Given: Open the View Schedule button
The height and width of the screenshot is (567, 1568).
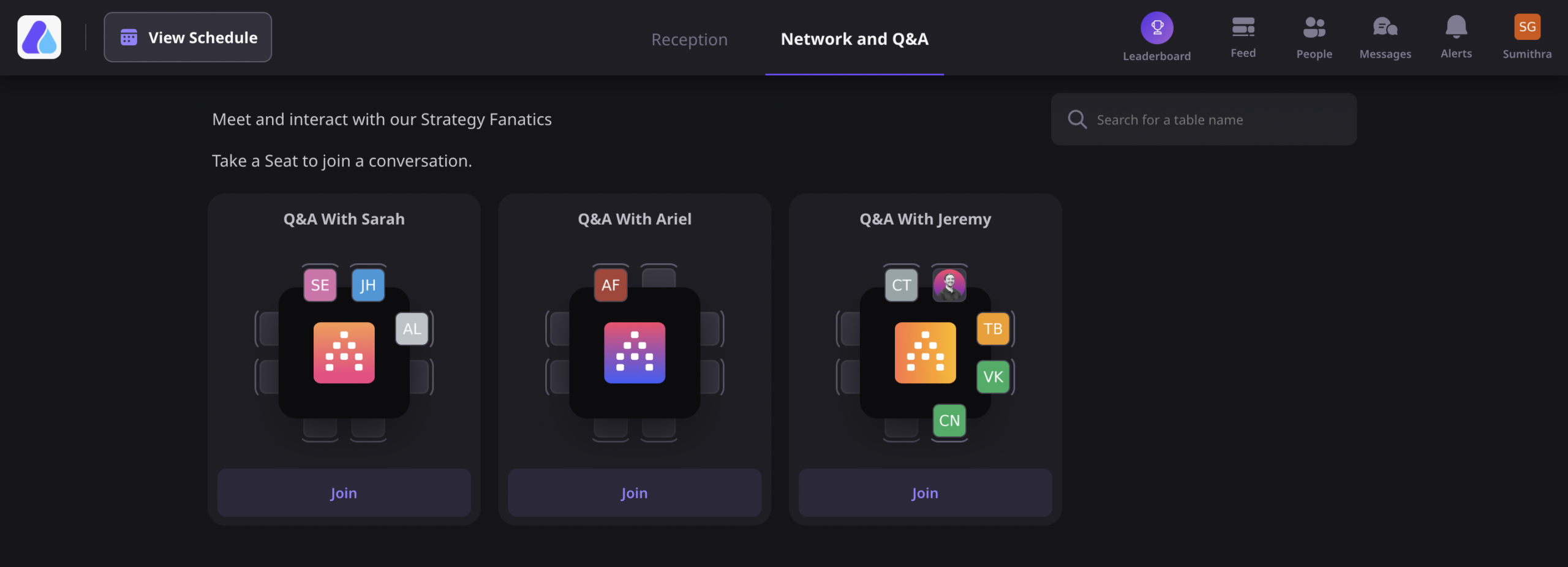Looking at the screenshot, I should click(187, 37).
